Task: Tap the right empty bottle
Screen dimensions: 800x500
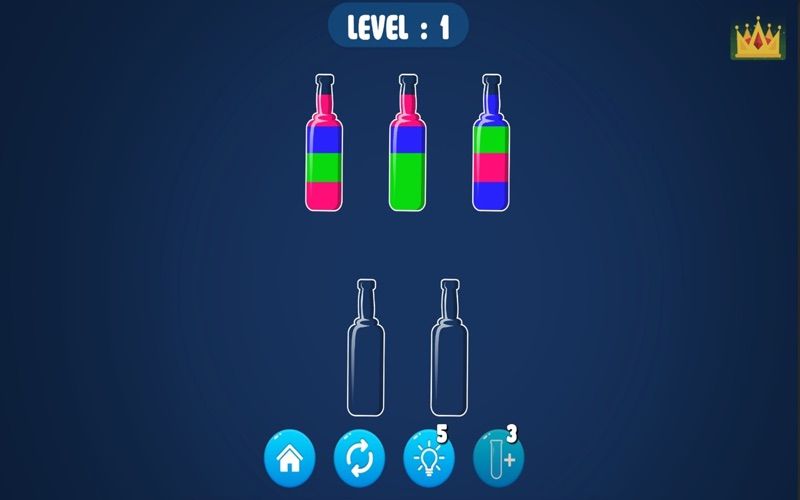Action: pyautogui.click(x=449, y=355)
